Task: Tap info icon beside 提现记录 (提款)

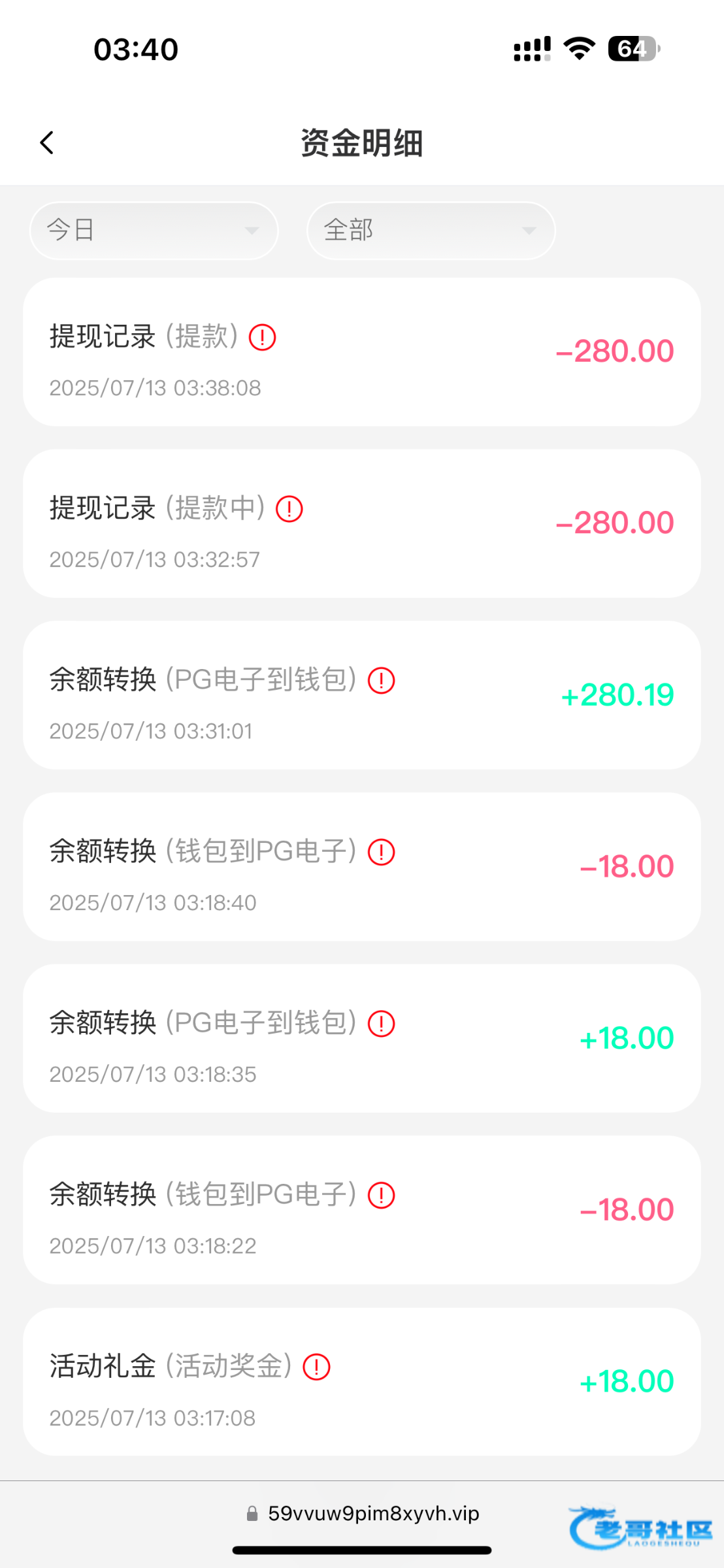Action: 263,338
